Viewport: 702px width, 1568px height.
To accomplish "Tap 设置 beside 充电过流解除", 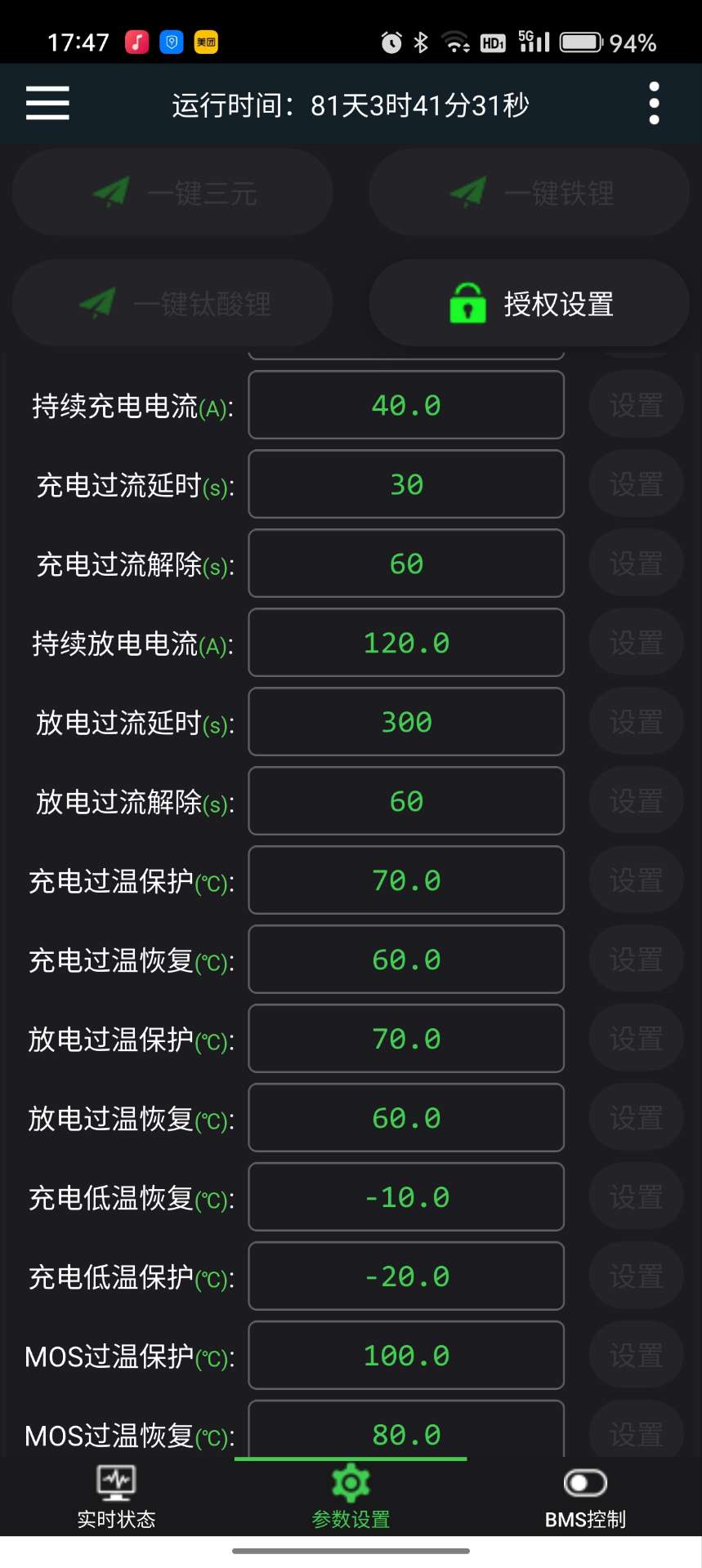I will [x=637, y=563].
